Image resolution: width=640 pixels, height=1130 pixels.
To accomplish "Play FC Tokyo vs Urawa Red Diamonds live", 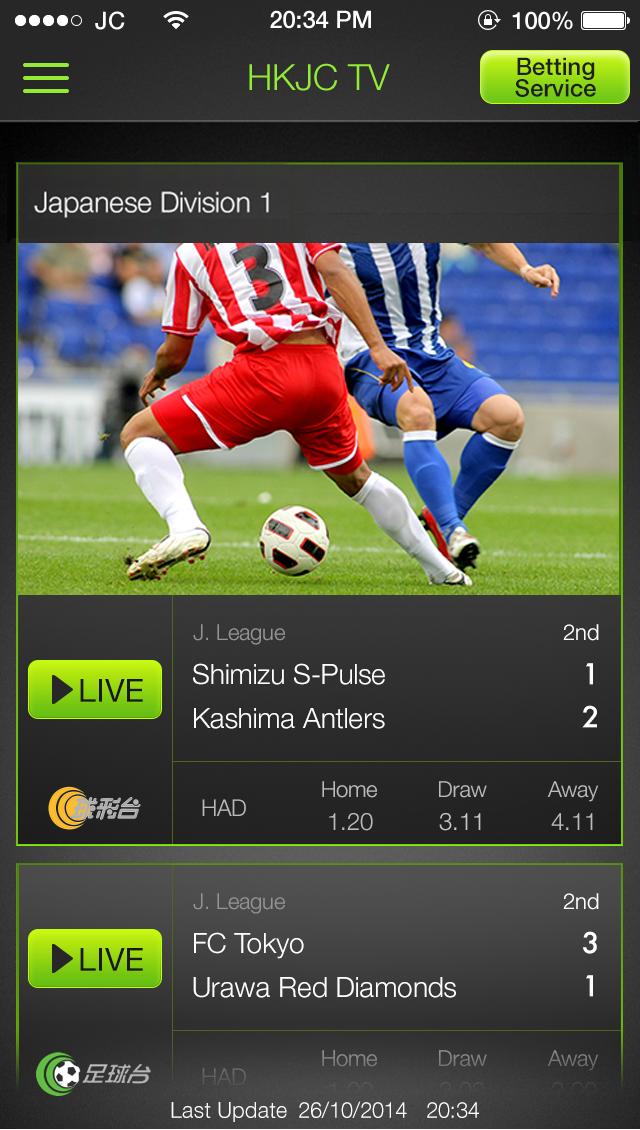I will click(95, 958).
